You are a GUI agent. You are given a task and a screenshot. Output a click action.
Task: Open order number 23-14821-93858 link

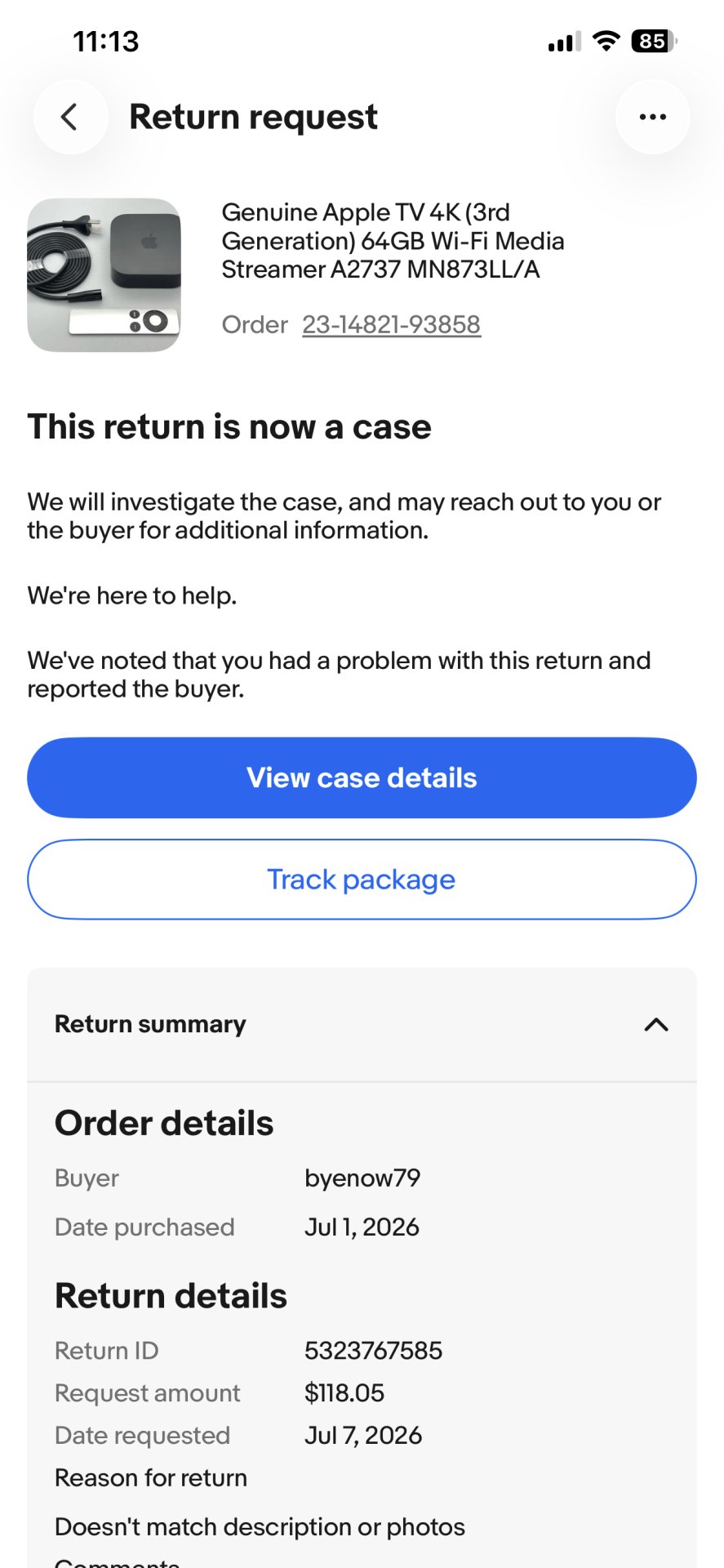pyautogui.click(x=391, y=324)
